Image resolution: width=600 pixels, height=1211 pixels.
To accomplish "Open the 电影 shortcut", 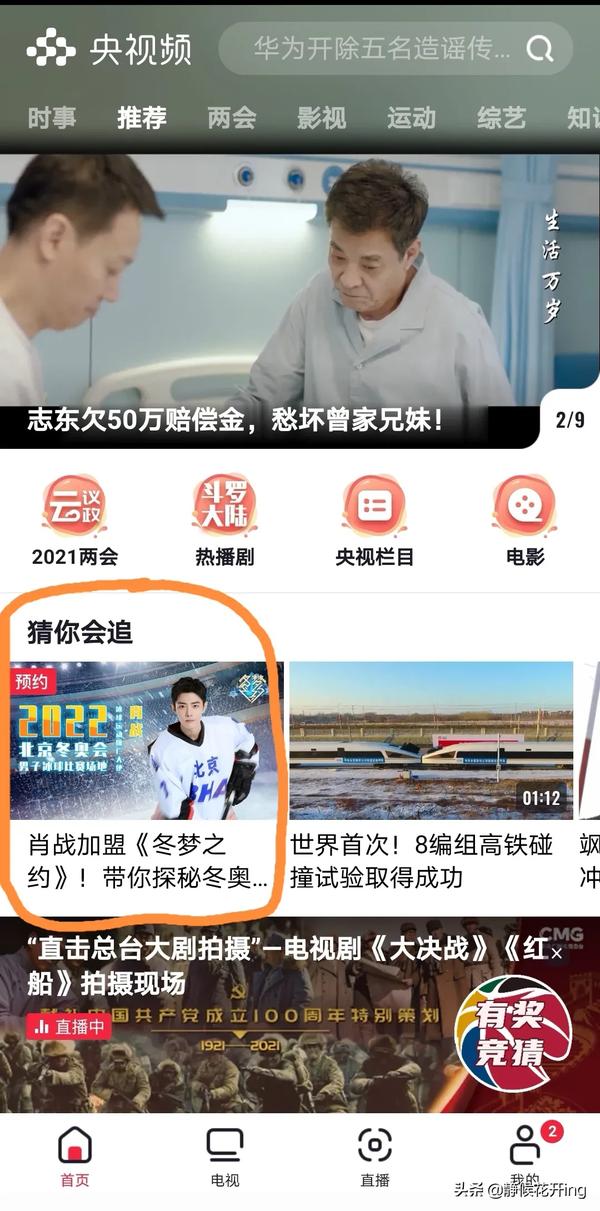I will coord(524,520).
